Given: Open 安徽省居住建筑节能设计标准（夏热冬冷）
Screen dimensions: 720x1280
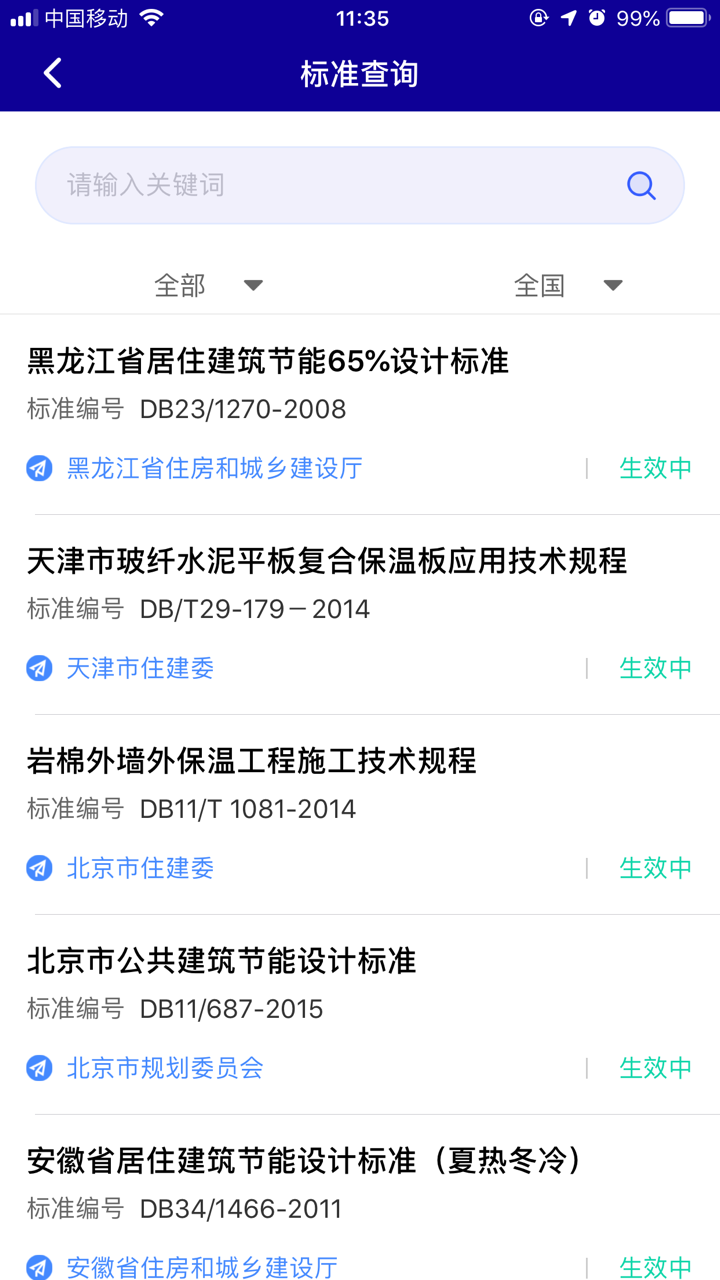Looking at the screenshot, I should coord(304,1161).
